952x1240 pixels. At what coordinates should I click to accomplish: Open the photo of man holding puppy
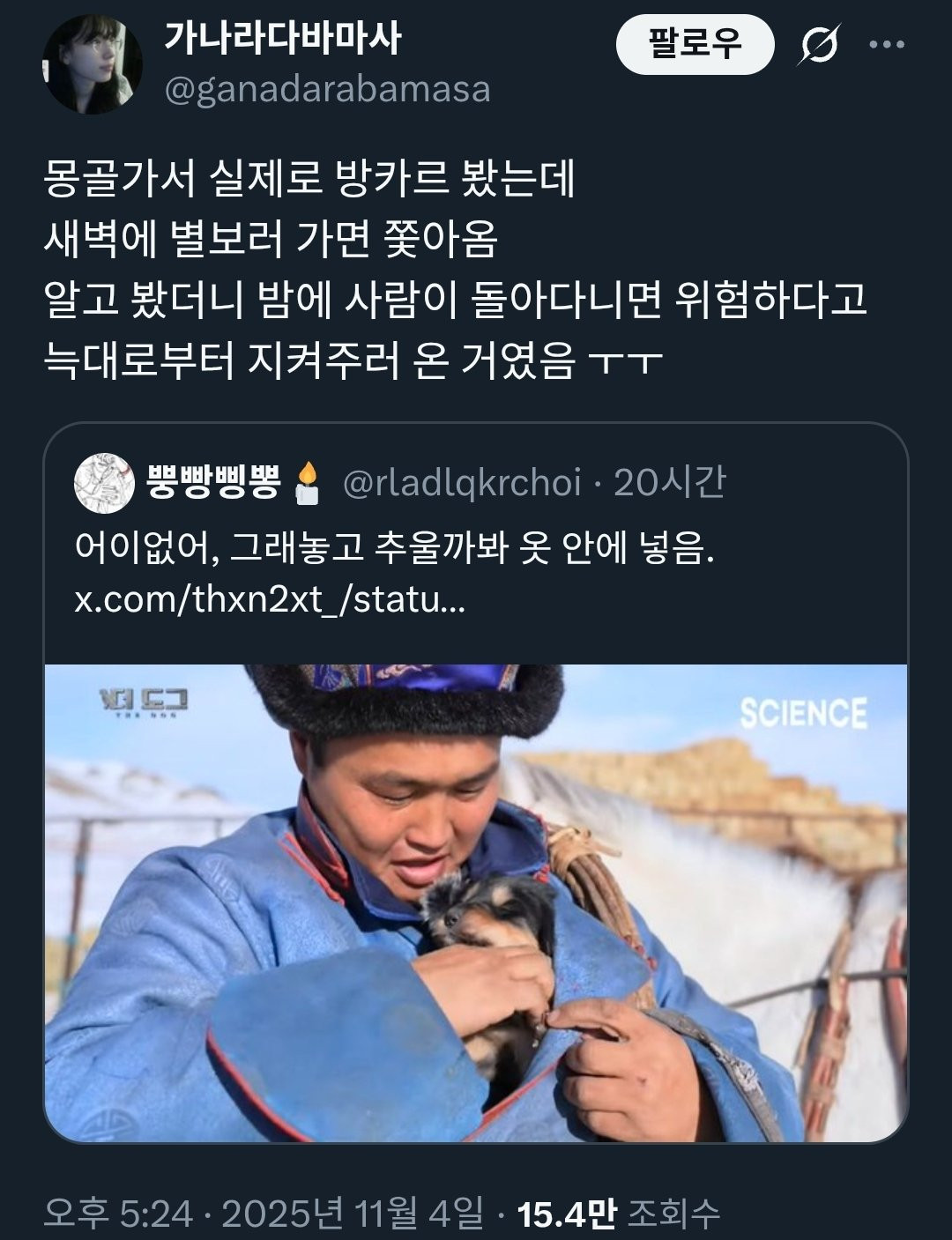tap(476, 902)
